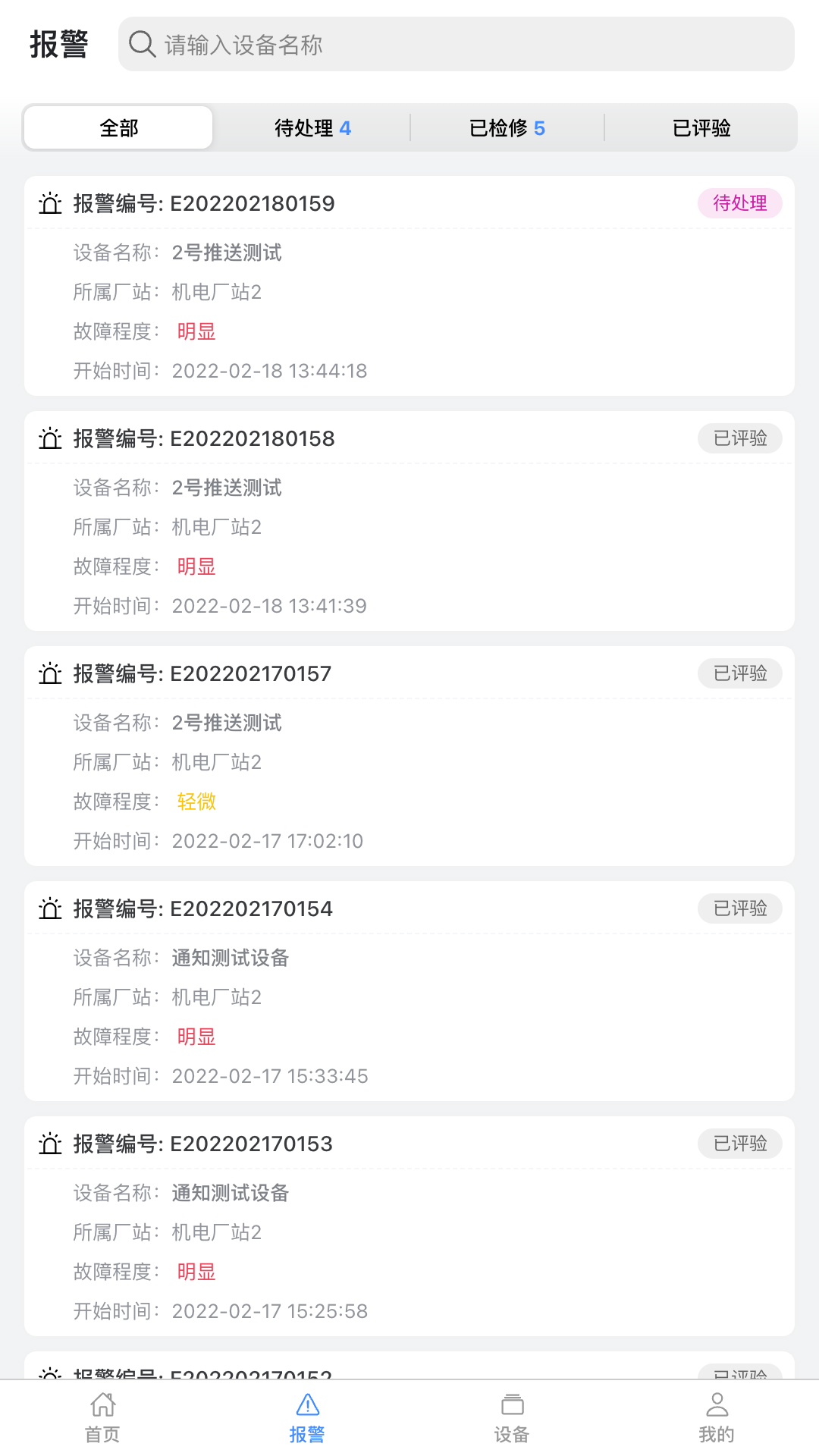
Task: Tap the 报警 bottom navigation item
Action: coord(307,1417)
